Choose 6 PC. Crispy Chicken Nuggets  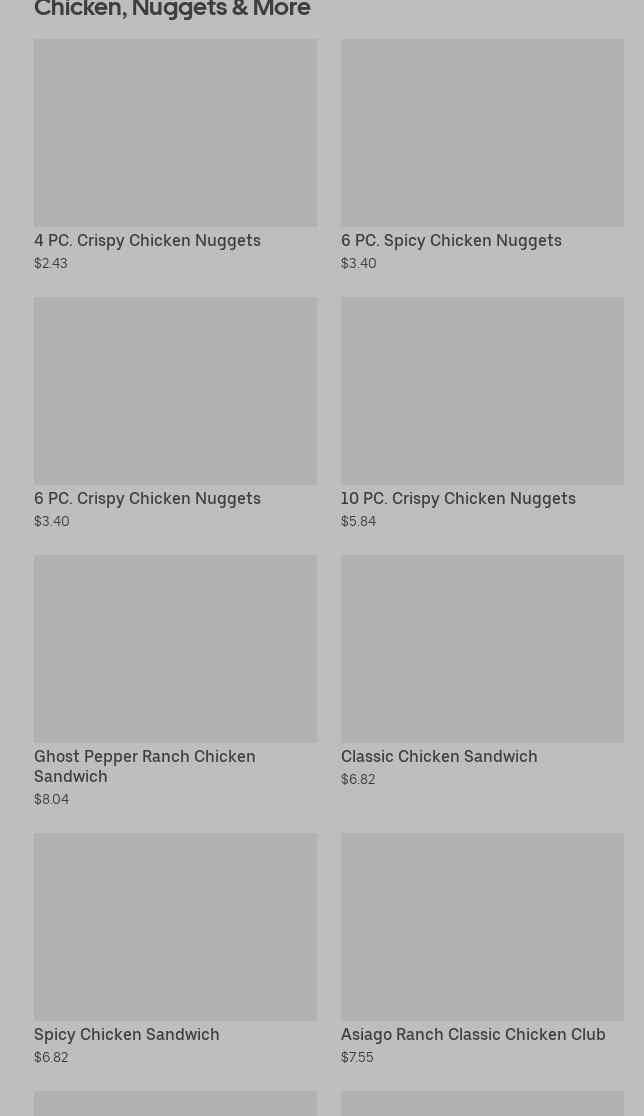point(175,413)
